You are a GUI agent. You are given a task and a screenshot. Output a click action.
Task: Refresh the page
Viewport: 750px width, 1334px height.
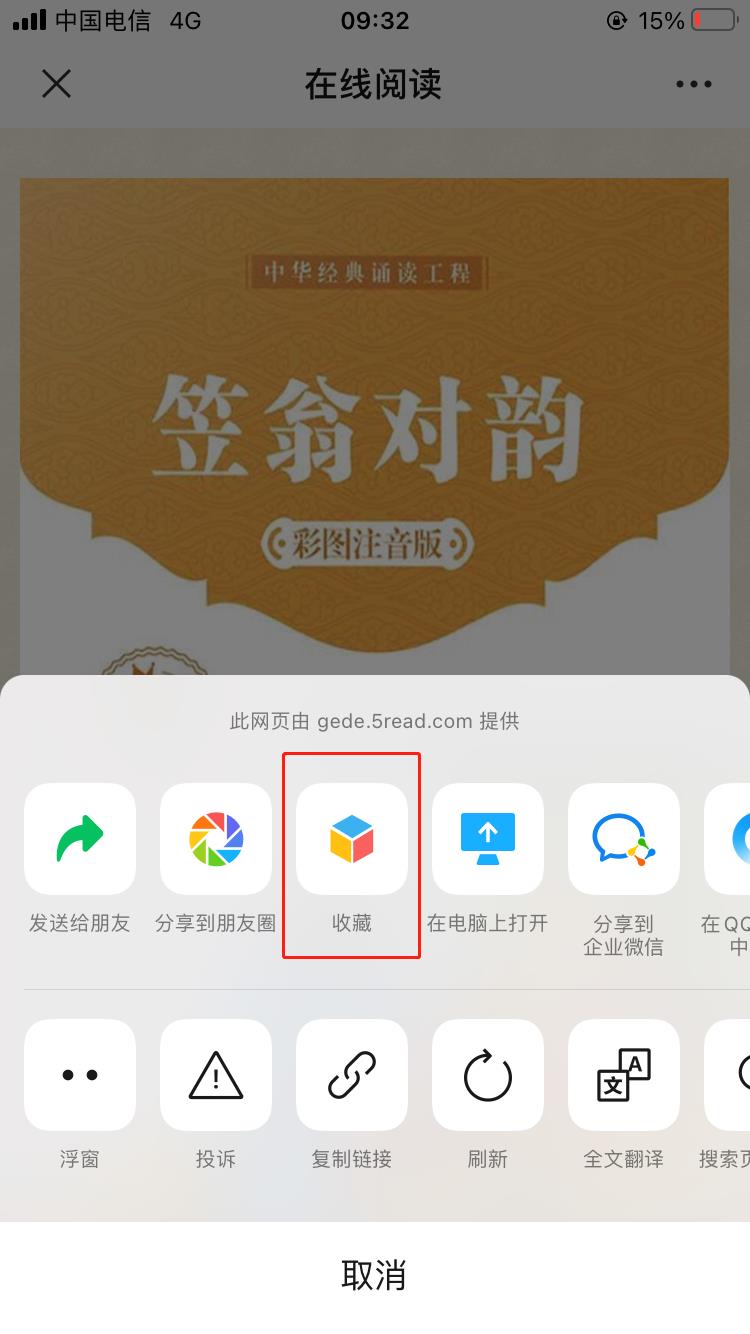pyautogui.click(x=488, y=1075)
